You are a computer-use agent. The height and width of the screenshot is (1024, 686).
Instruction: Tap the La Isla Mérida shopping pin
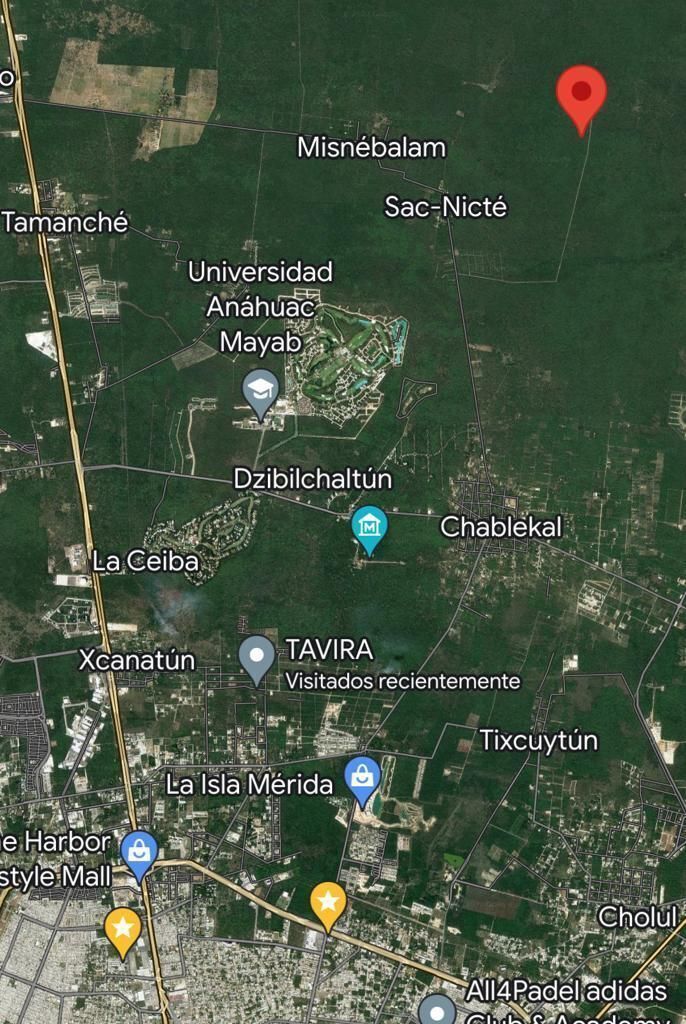coord(362,778)
